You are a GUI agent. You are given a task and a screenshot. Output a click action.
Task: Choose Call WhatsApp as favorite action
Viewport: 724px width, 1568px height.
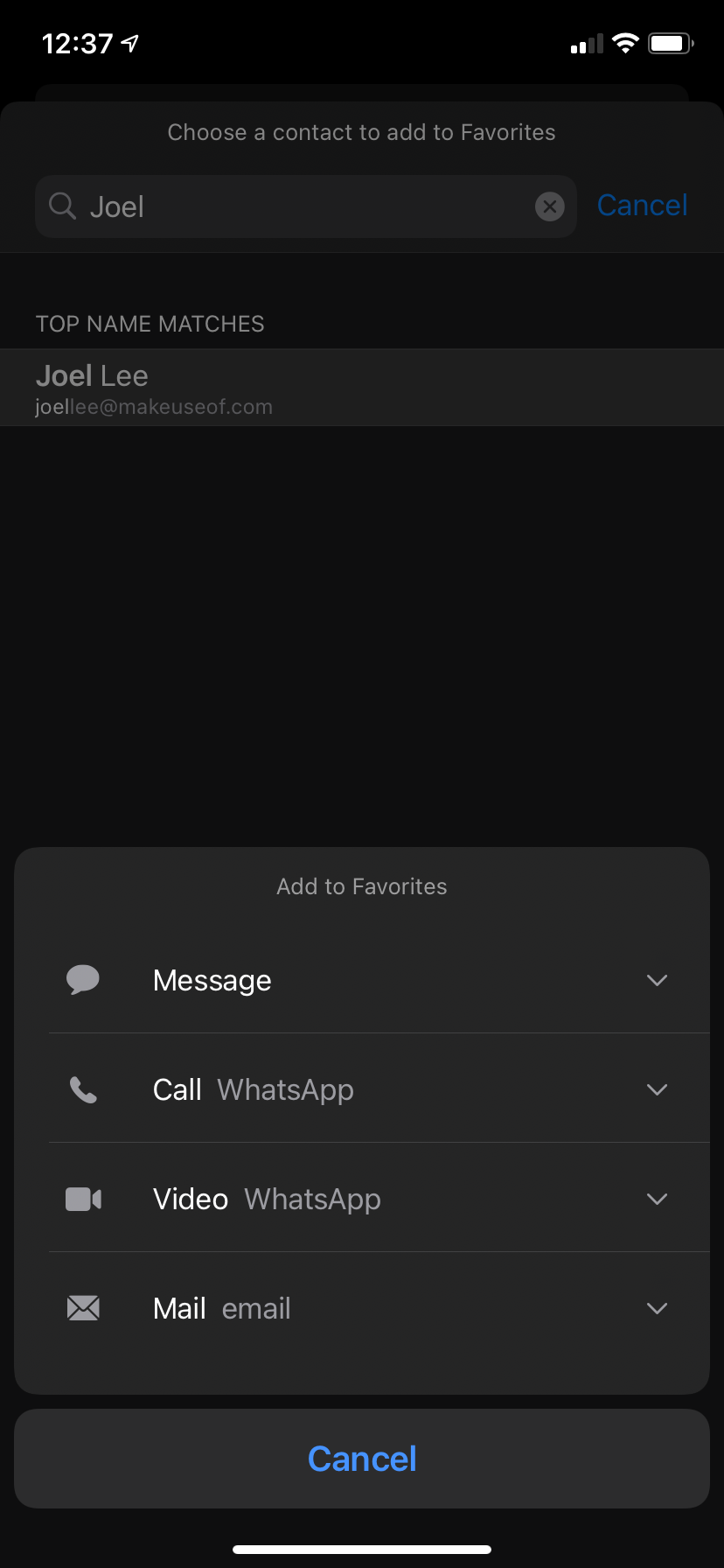pyautogui.click(x=254, y=1089)
